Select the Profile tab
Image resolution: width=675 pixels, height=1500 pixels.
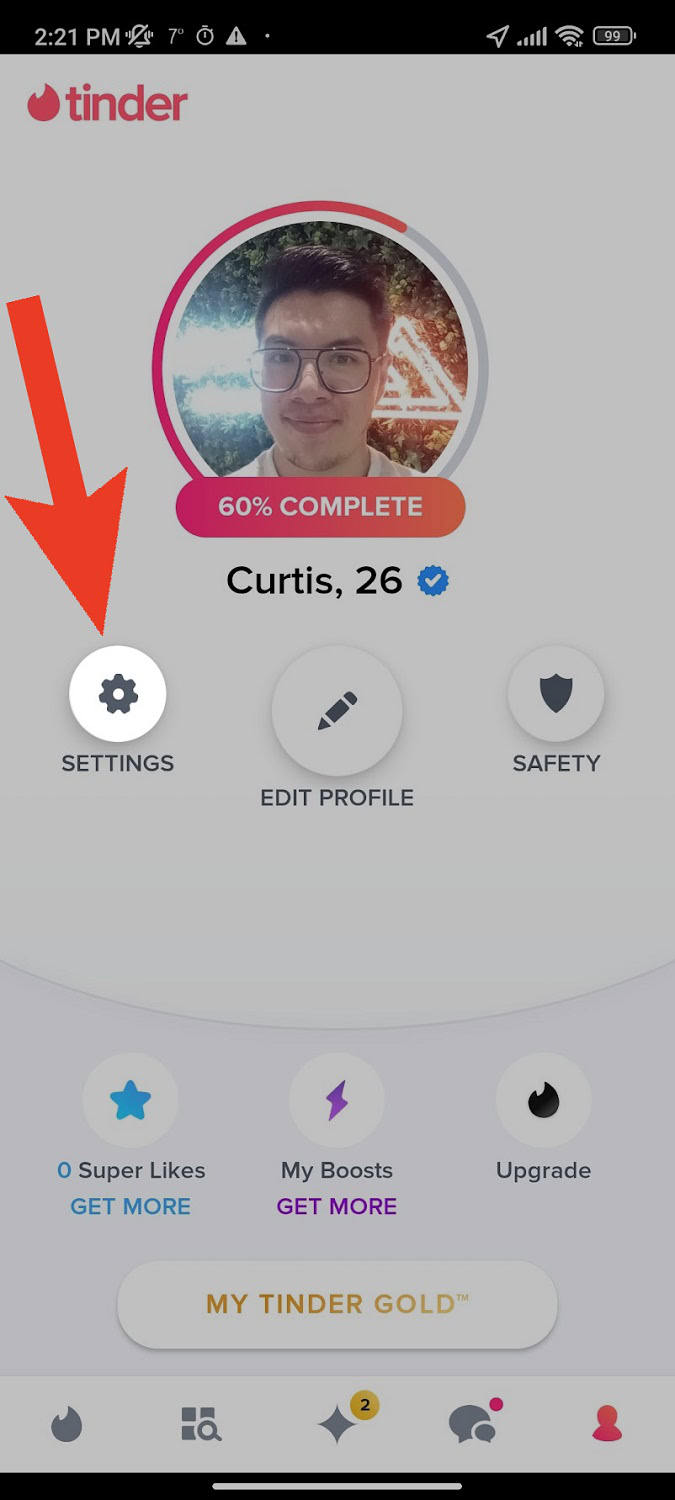point(607,1424)
